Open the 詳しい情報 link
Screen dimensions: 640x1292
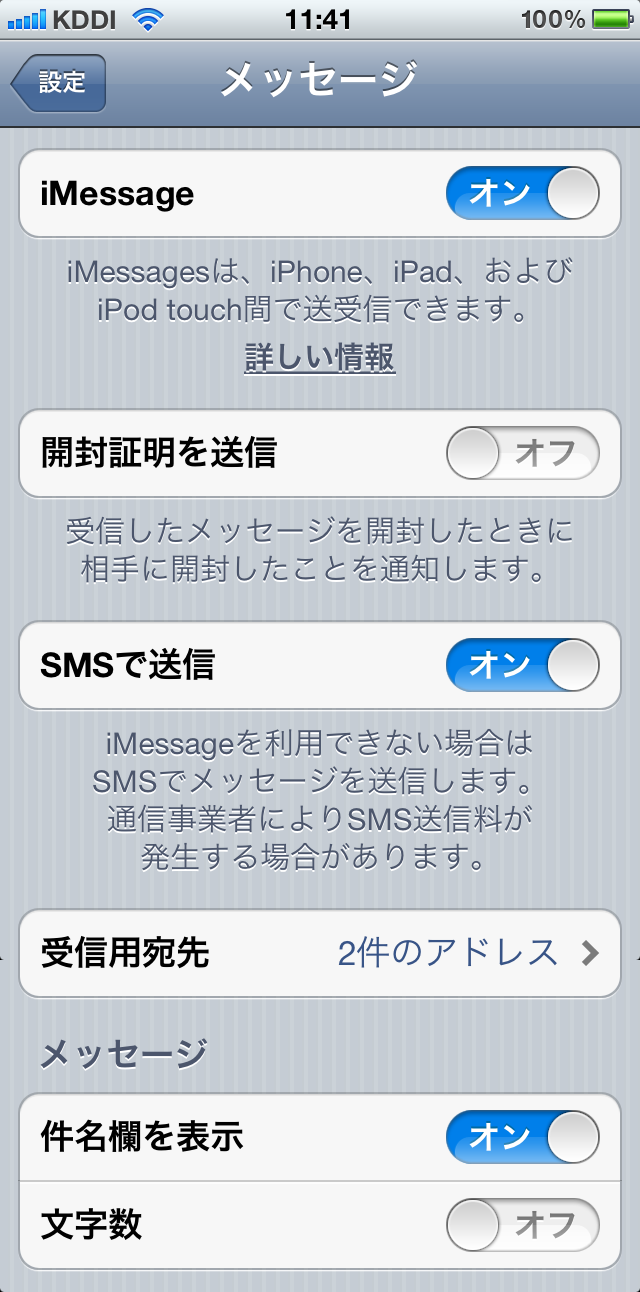(320, 358)
